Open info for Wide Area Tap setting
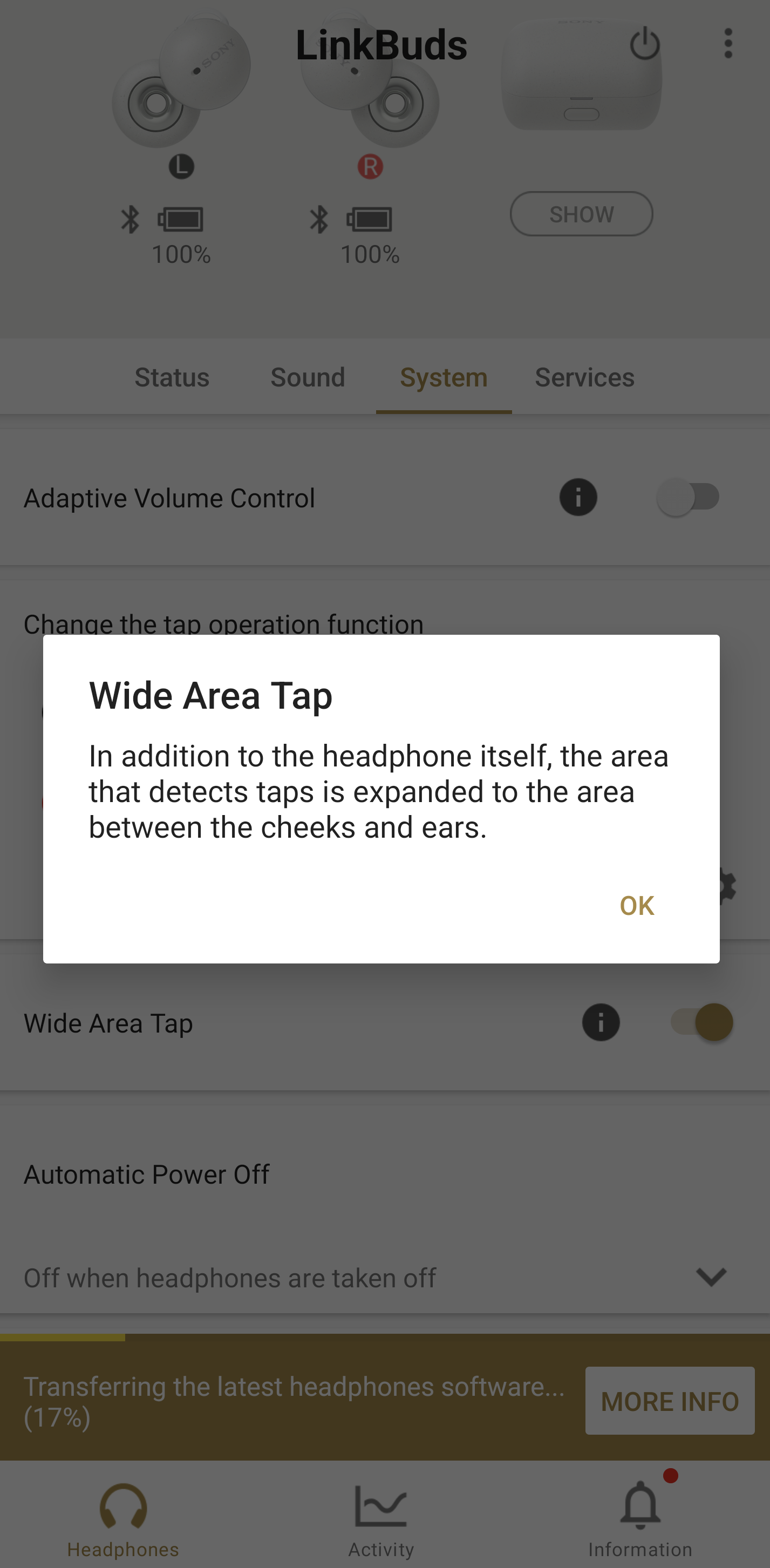Image resolution: width=770 pixels, height=1568 pixels. tap(601, 1022)
